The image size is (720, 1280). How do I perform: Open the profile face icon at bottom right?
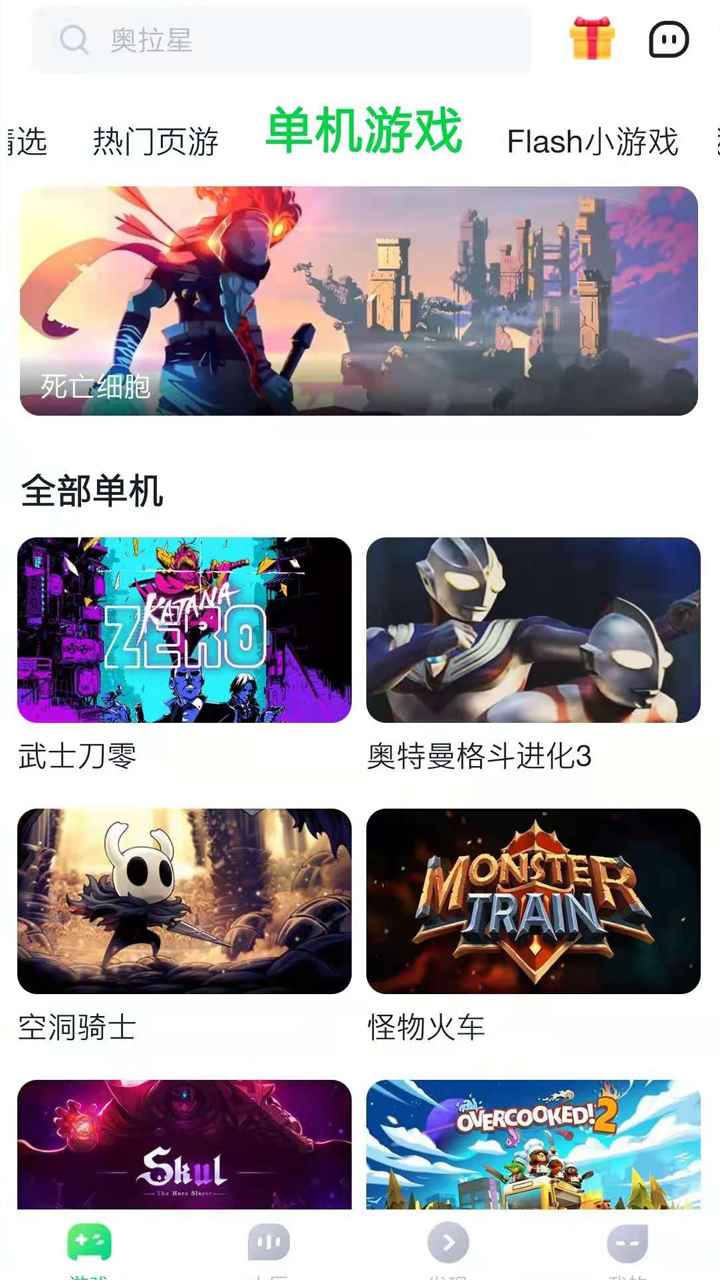[x=629, y=1243]
